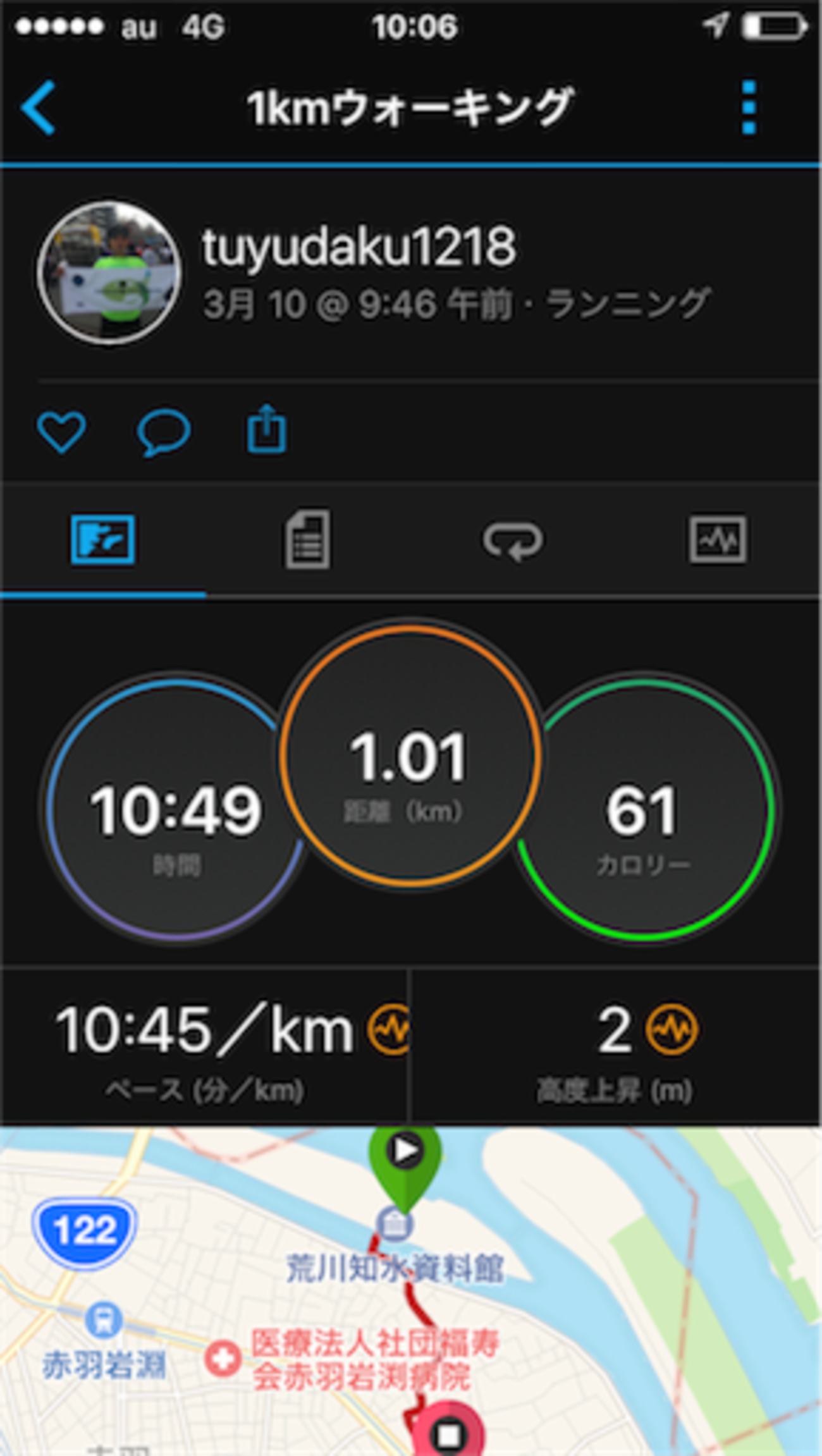Switch to the charts tab
Viewport: 822px width, 1456px height.
(x=718, y=539)
